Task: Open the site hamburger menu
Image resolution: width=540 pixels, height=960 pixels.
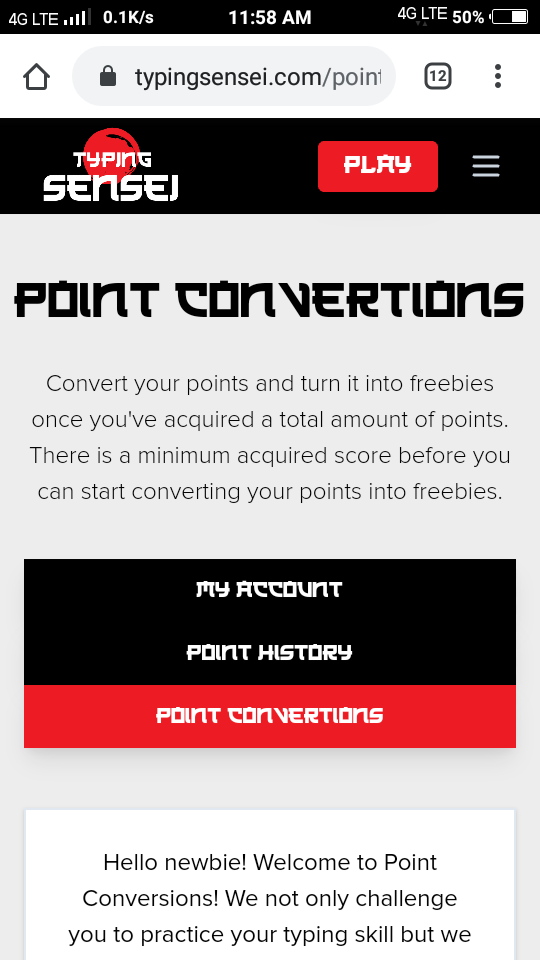Action: [x=486, y=166]
